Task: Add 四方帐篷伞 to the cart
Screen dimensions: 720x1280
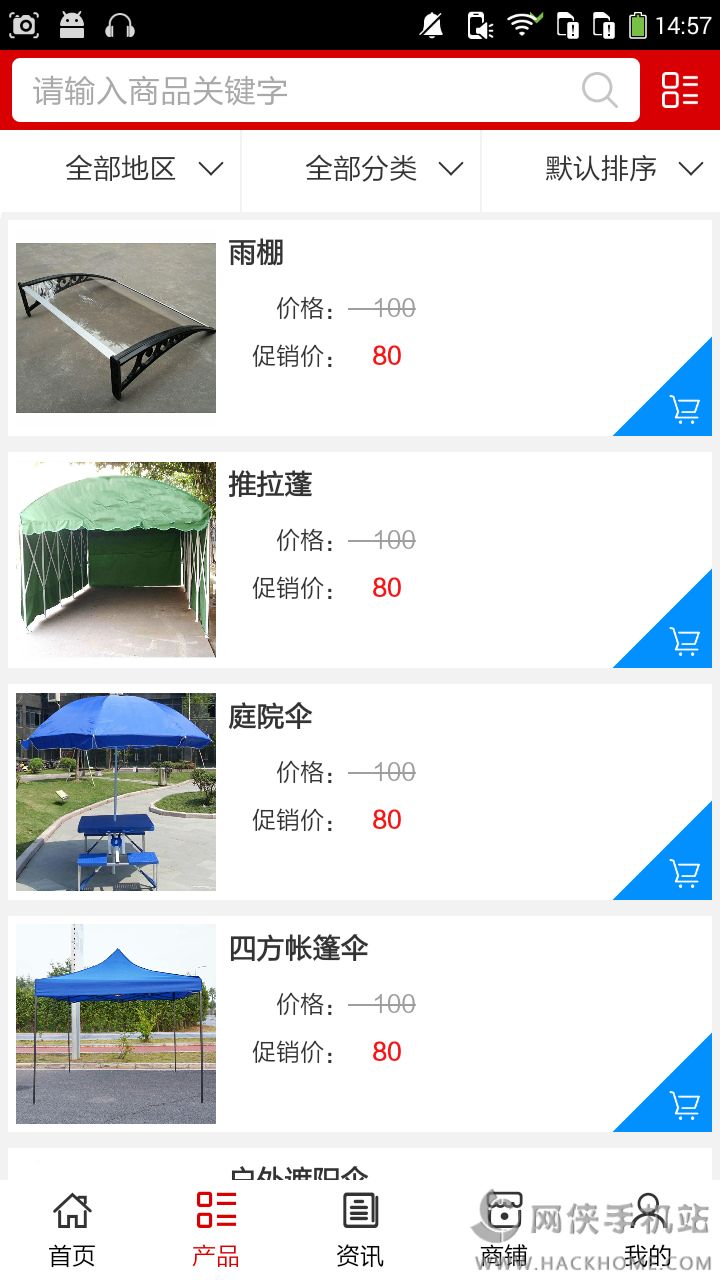Action: tap(684, 1105)
